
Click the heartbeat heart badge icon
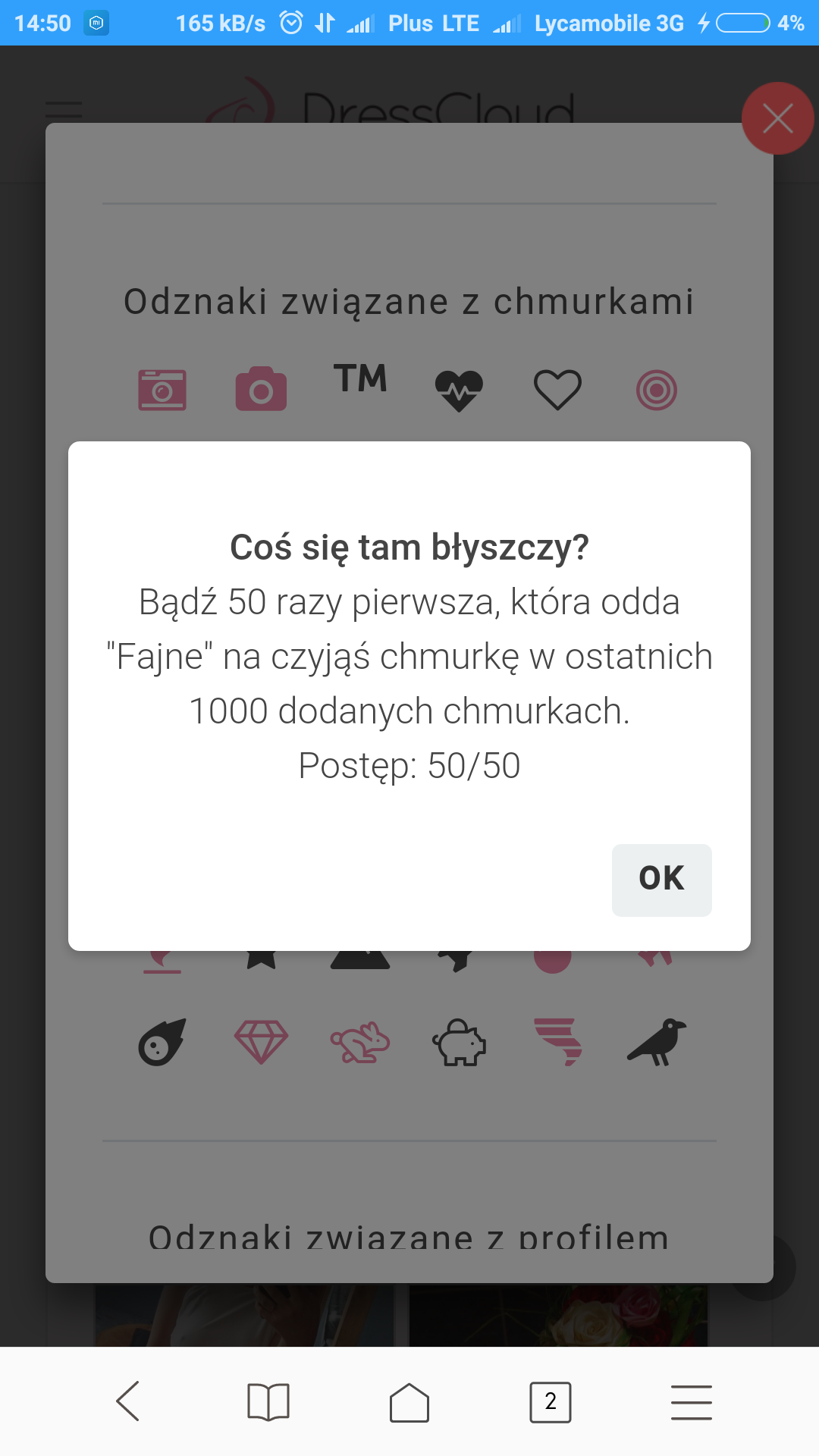point(459,389)
